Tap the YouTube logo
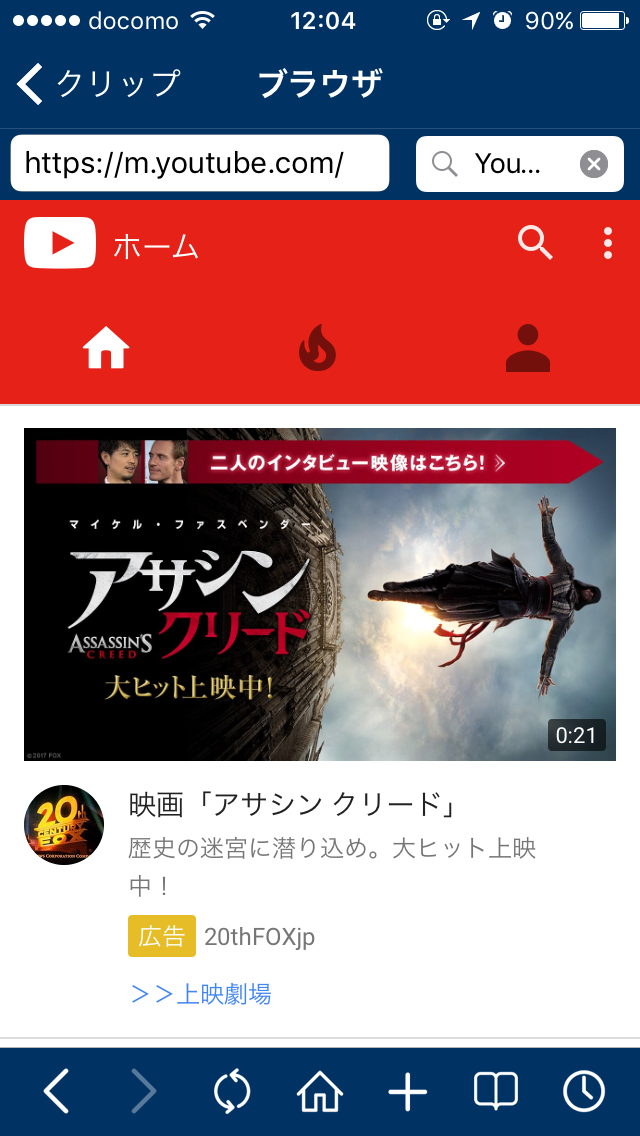The height and width of the screenshot is (1136, 640). (60, 243)
